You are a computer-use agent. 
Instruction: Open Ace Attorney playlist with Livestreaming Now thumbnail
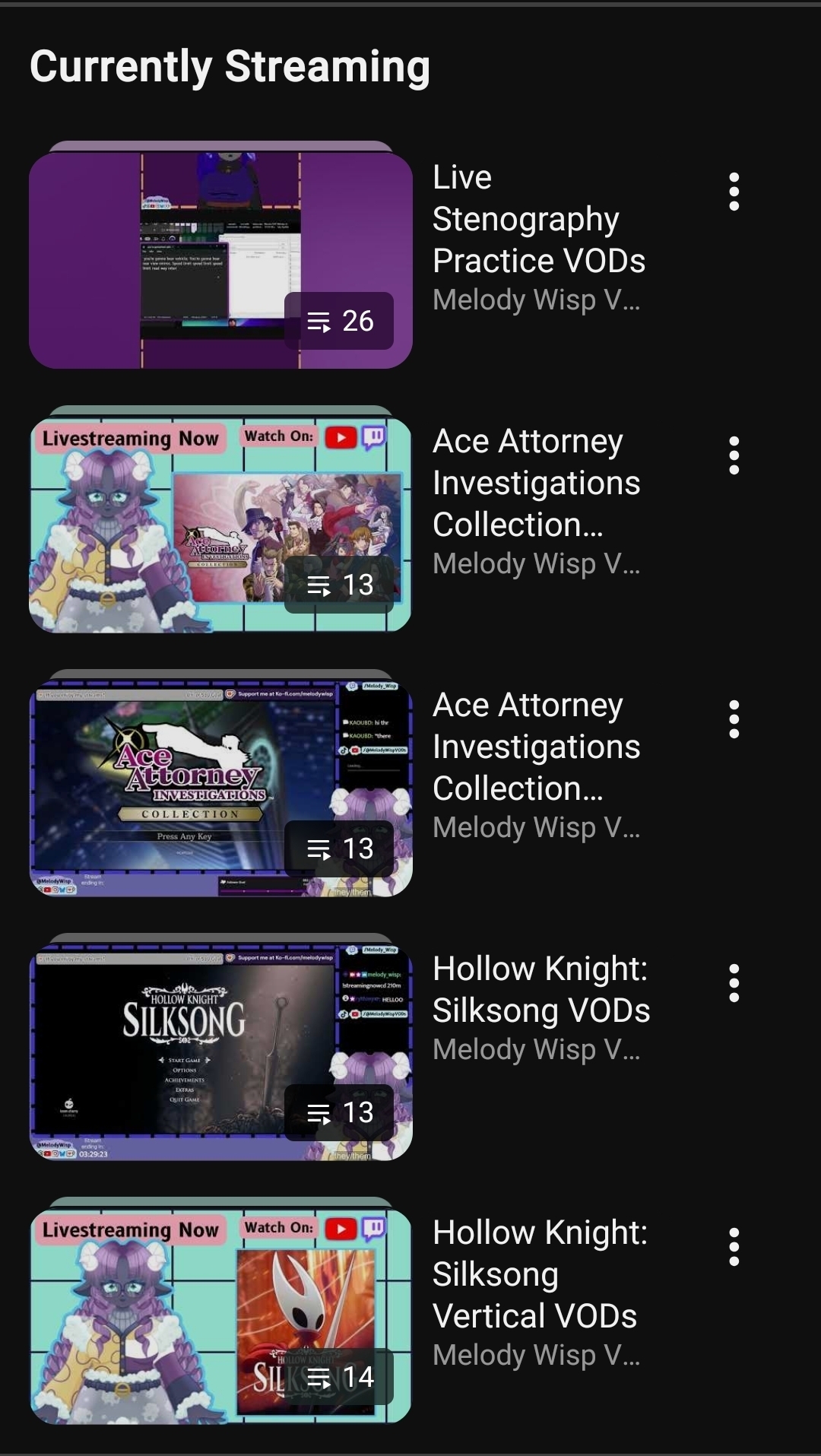(x=220, y=525)
